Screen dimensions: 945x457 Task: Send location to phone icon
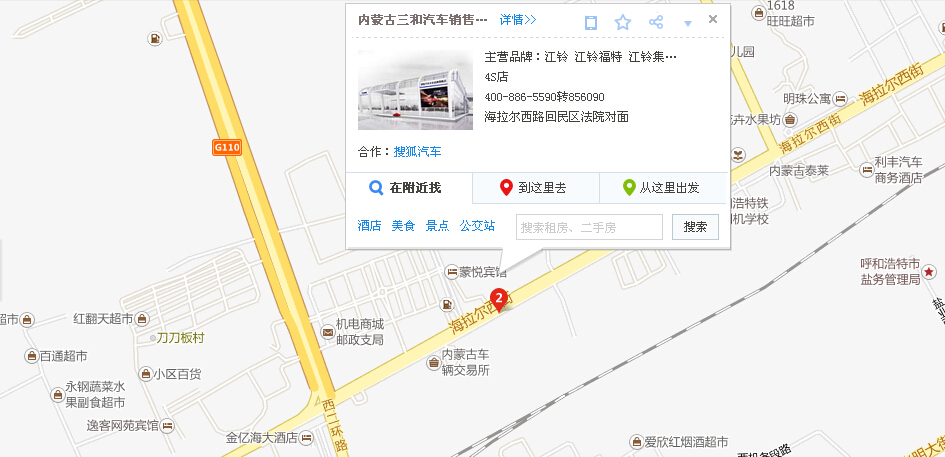pos(591,22)
